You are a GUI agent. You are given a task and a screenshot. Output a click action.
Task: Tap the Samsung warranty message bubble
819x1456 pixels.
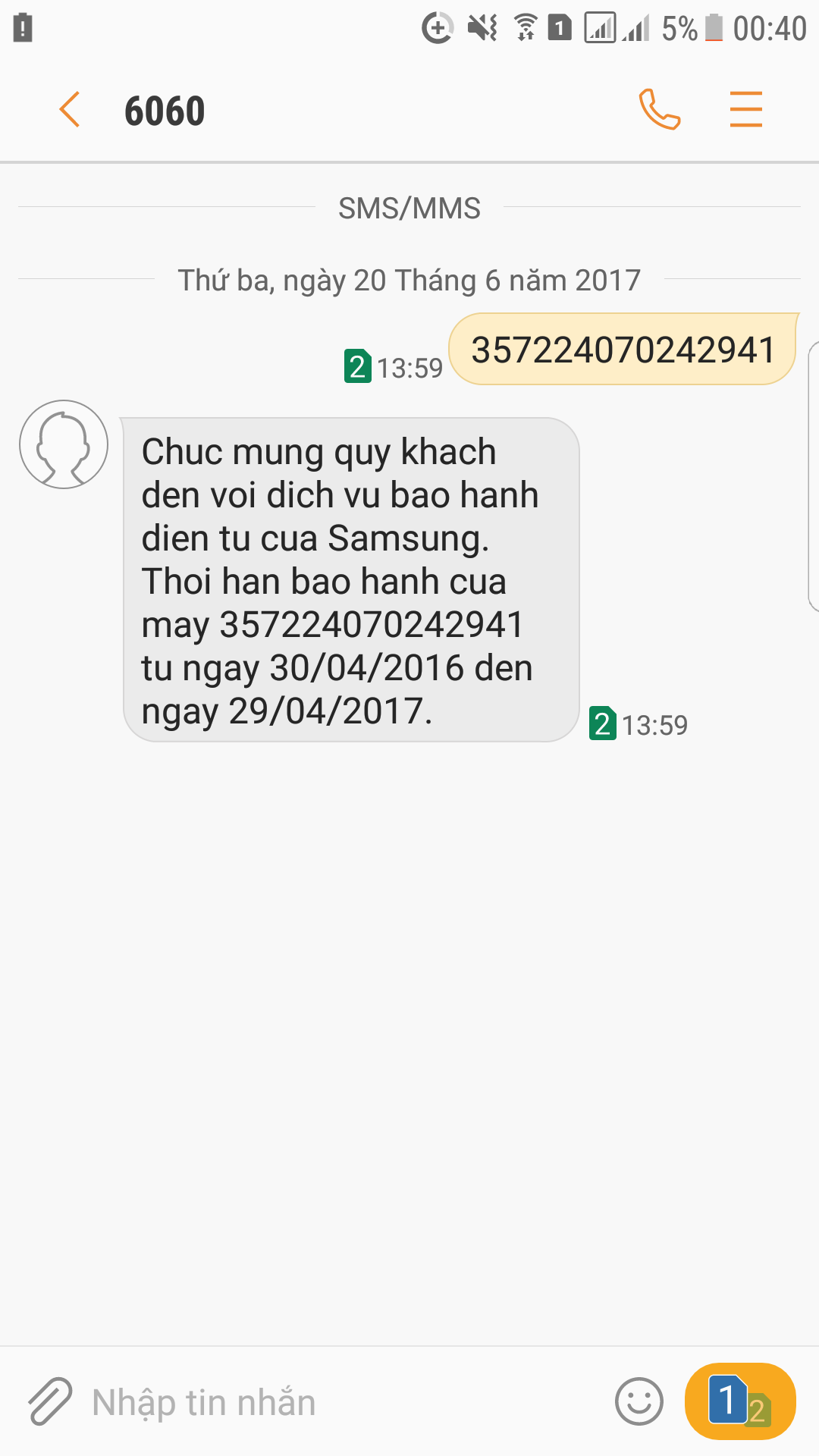coord(351,579)
